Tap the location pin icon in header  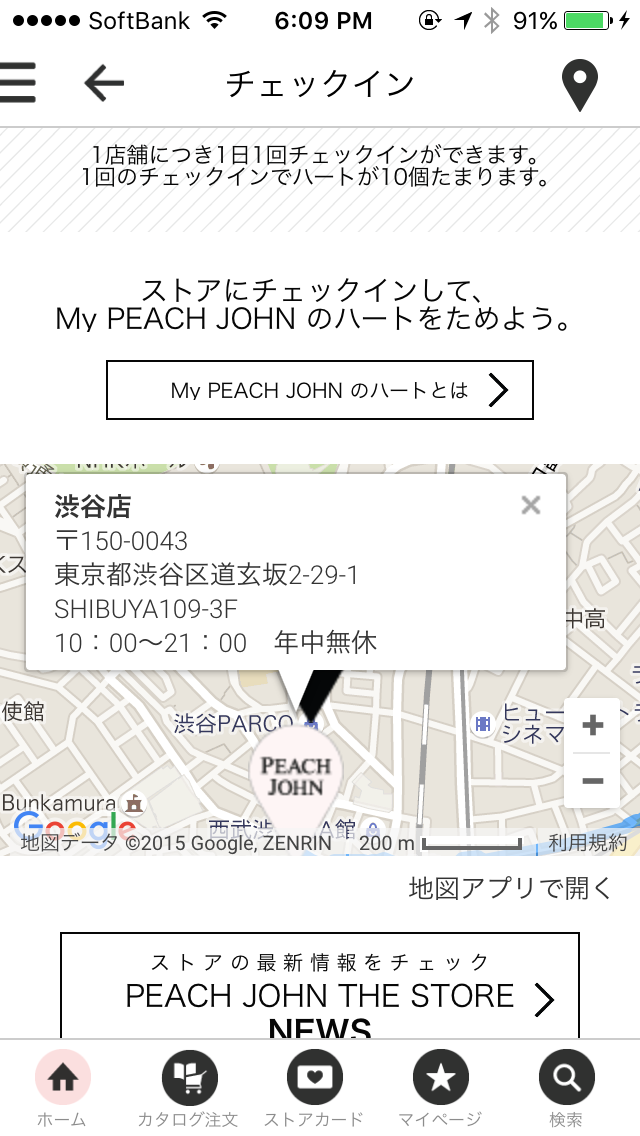point(580,85)
